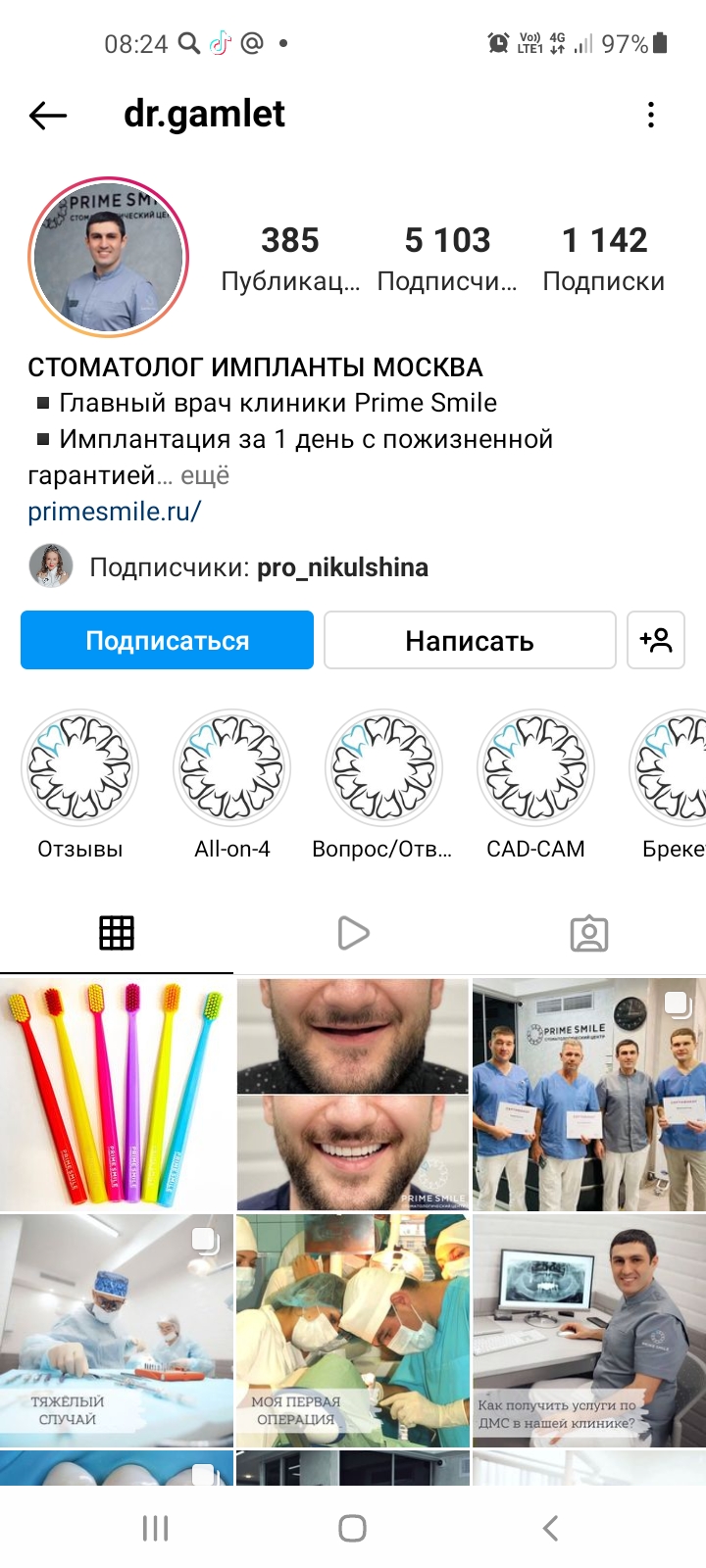Open the ТЯЖЕЛЫЙ СЛУЧАЙ post

[x=117, y=1330]
